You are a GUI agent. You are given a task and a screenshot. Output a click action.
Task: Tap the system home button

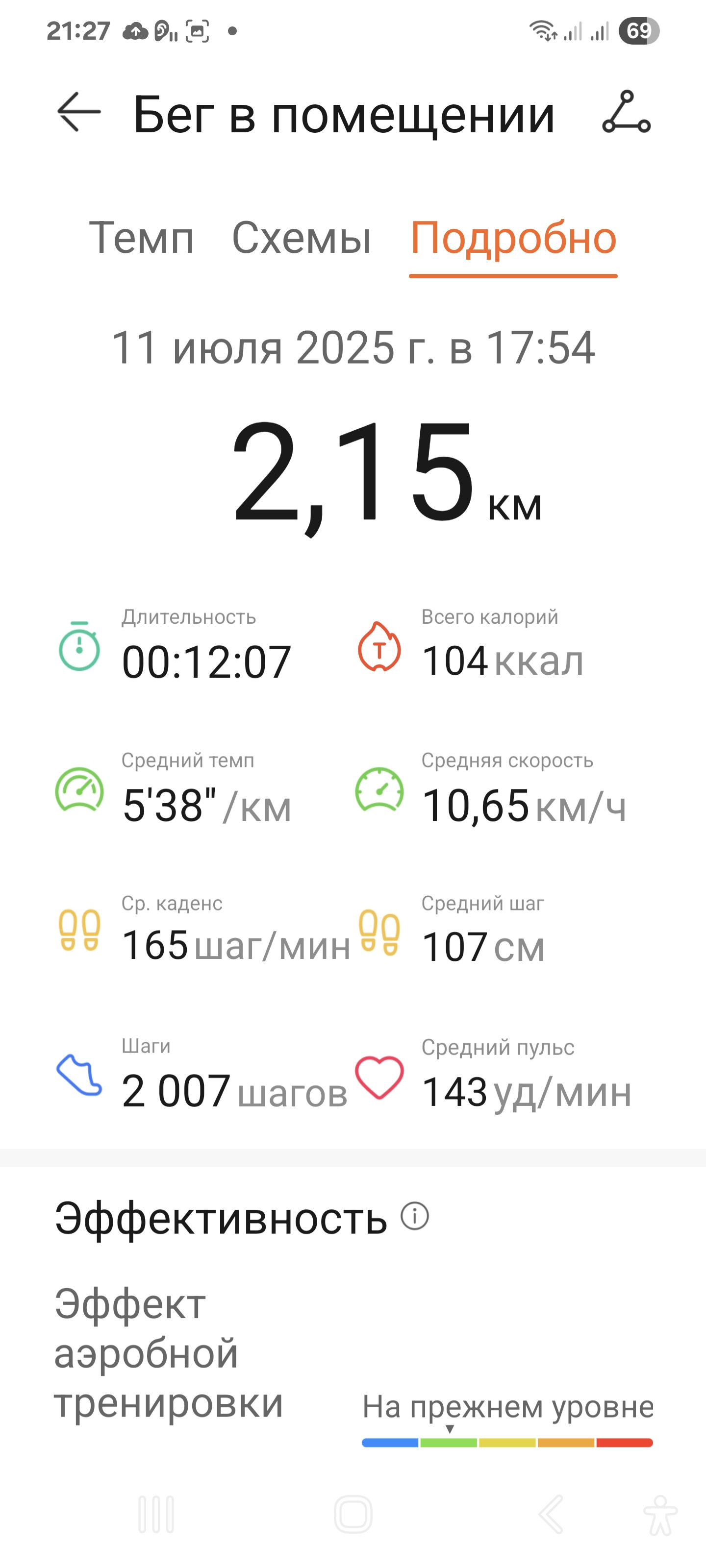coord(353,1514)
